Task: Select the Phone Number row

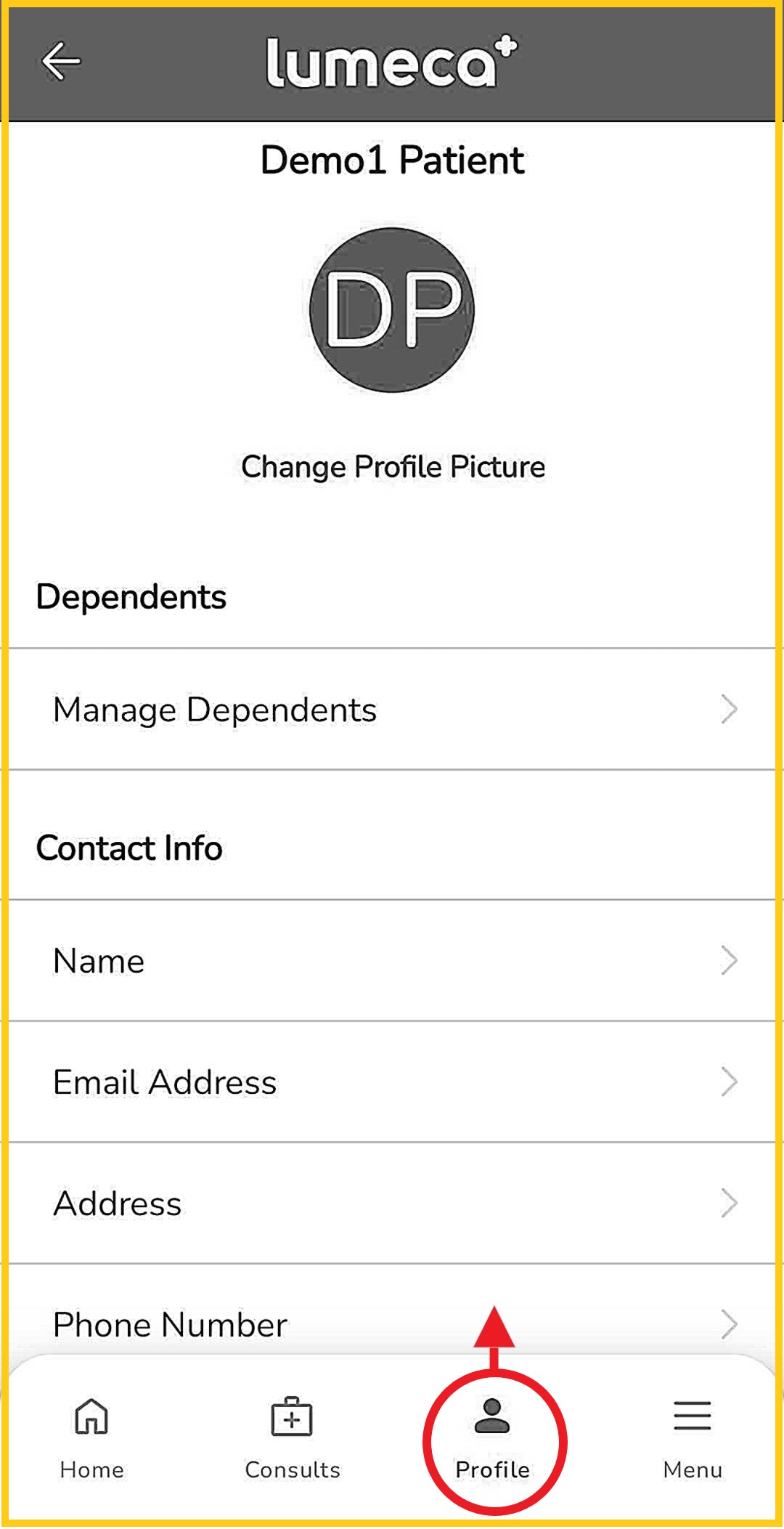Action: (x=392, y=1324)
